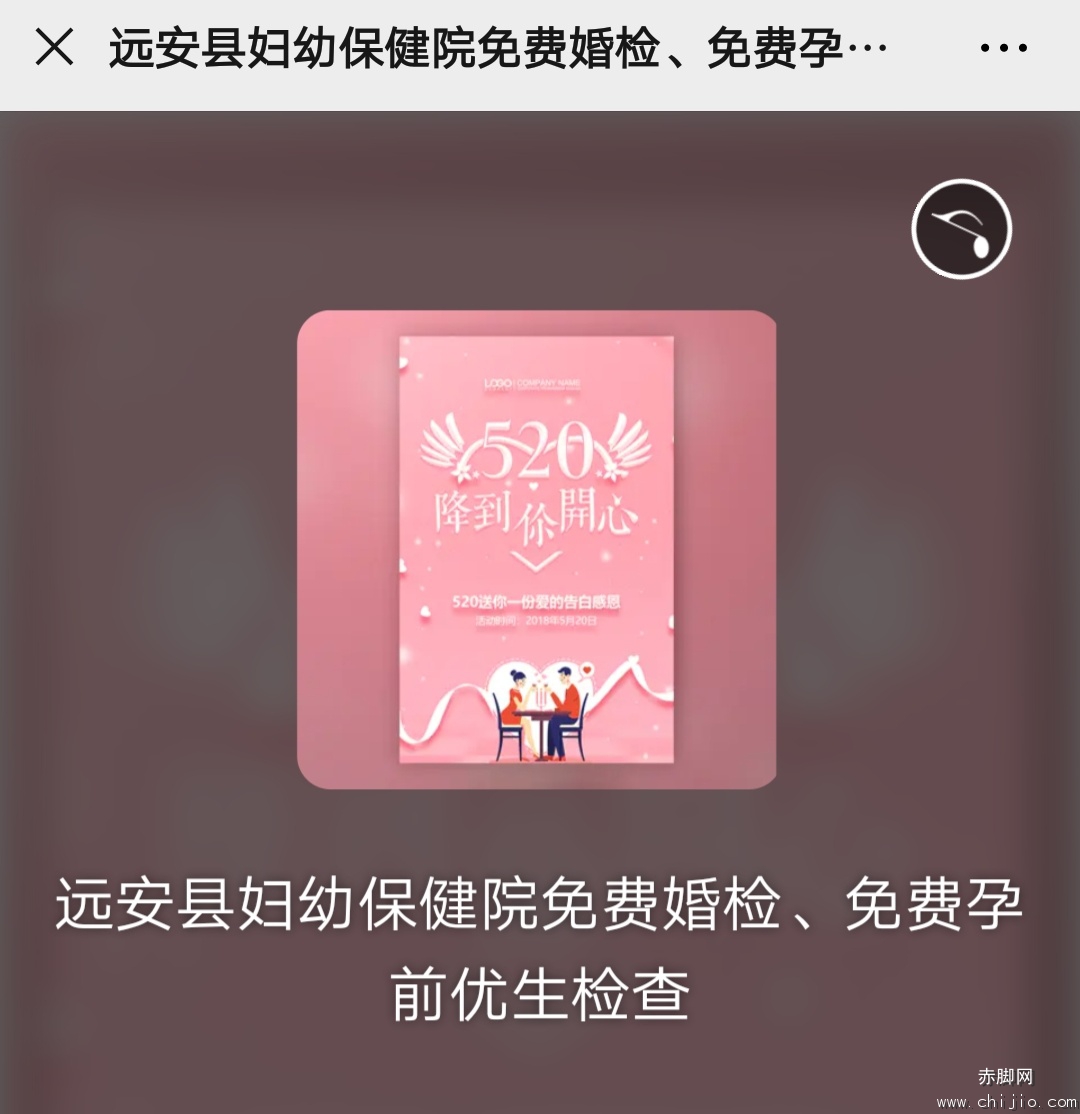Open the pink 520 poster thumbnail
This screenshot has width=1080, height=1114.
[x=537, y=549]
